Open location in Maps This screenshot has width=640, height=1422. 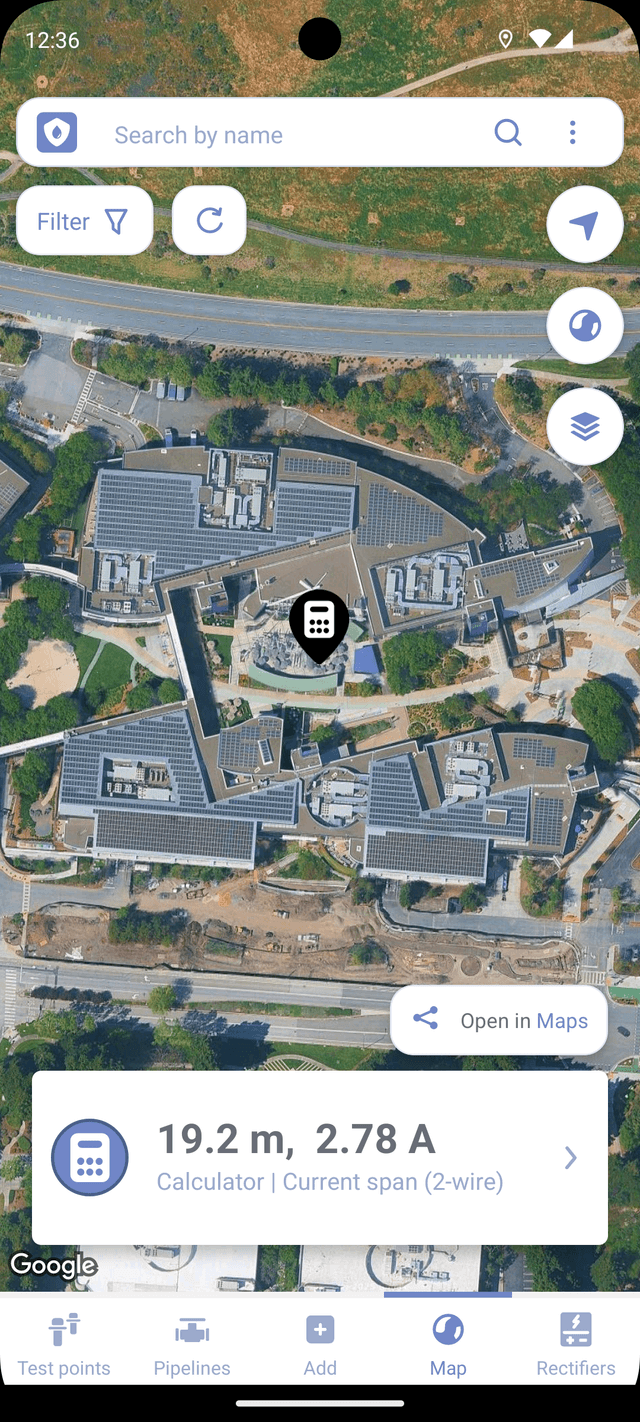499,1020
